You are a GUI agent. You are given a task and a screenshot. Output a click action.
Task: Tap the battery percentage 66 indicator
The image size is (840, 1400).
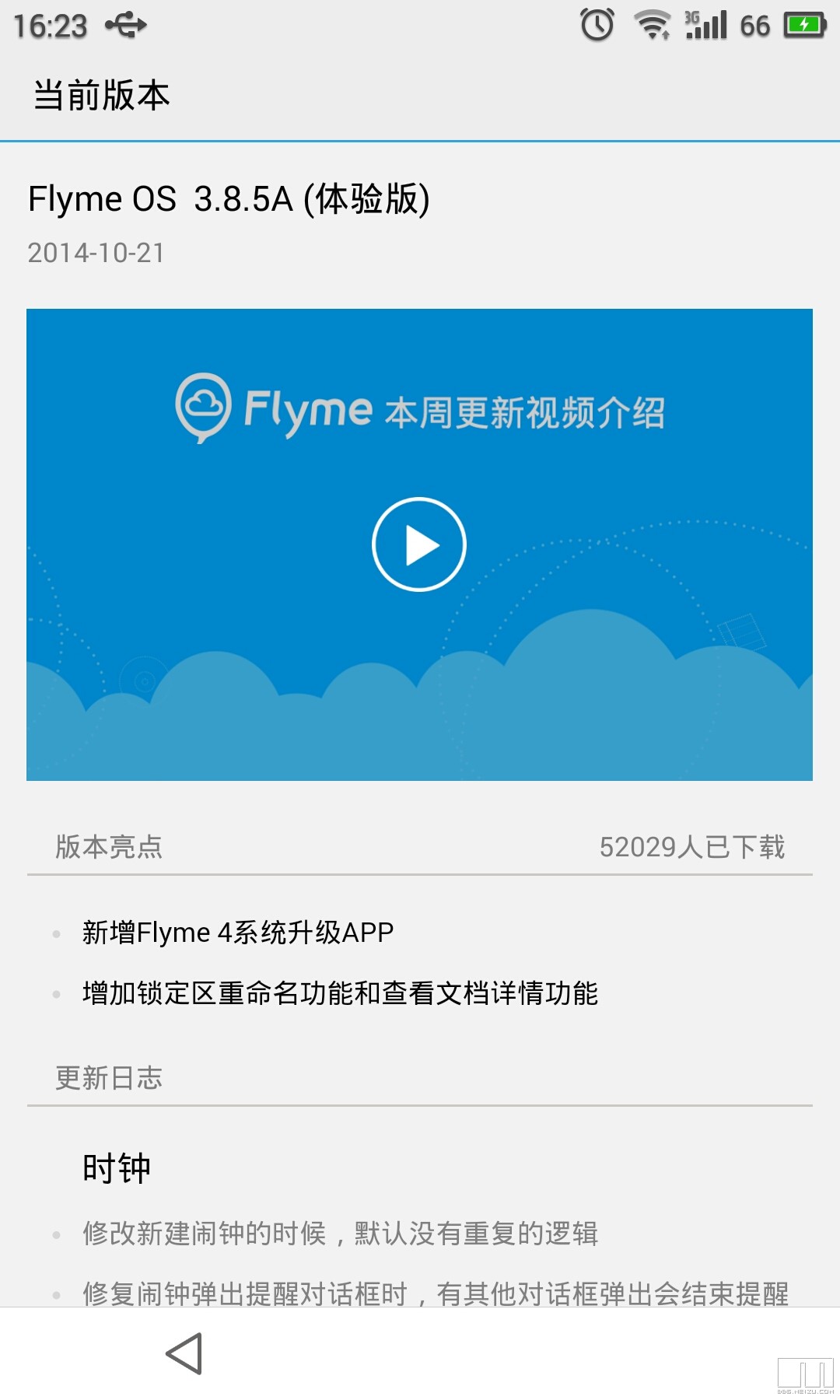click(753, 25)
